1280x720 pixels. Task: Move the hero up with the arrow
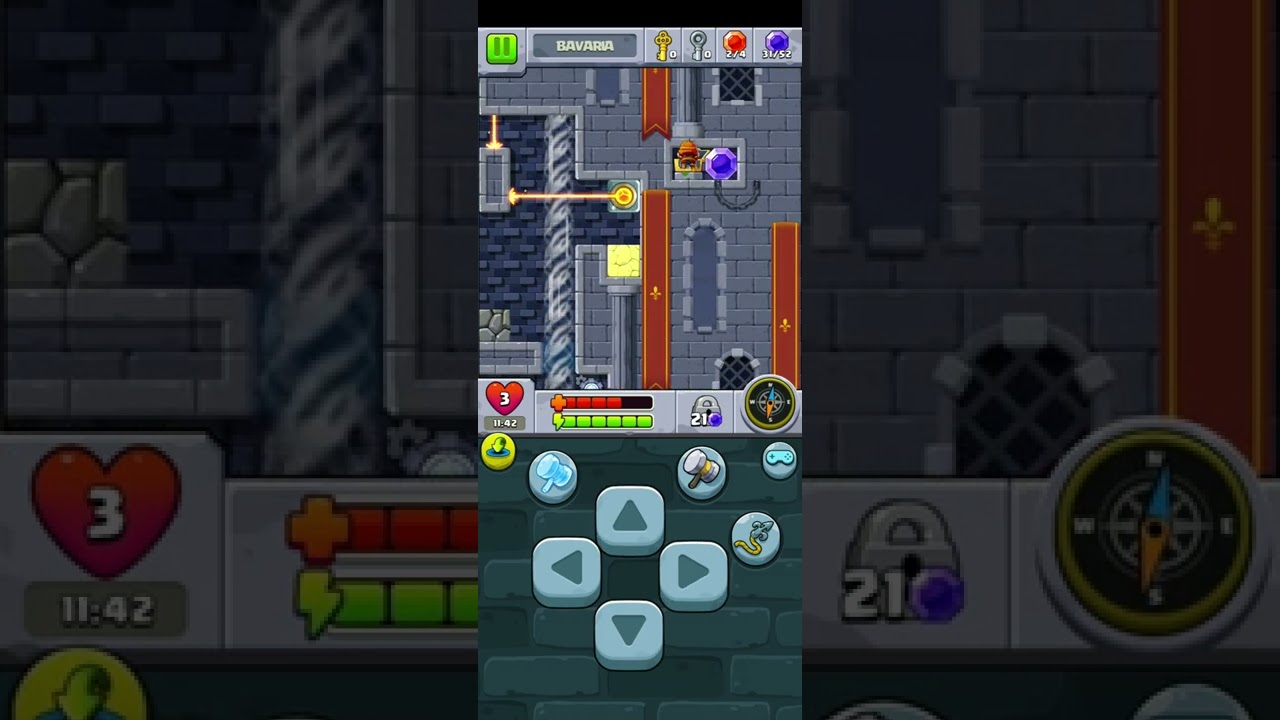coord(629,518)
